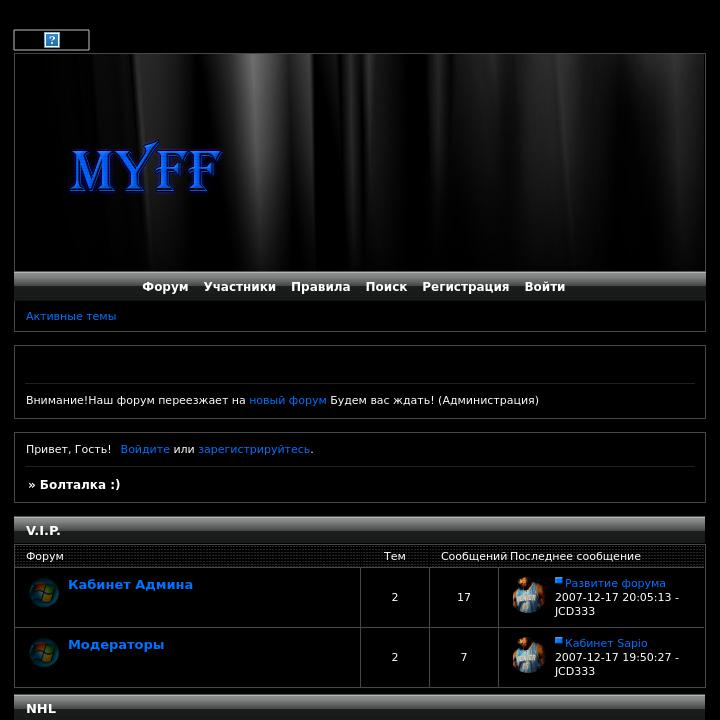Image resolution: width=720 pixels, height=720 pixels.
Task: Open the Модераторы forum
Action: [x=116, y=645]
